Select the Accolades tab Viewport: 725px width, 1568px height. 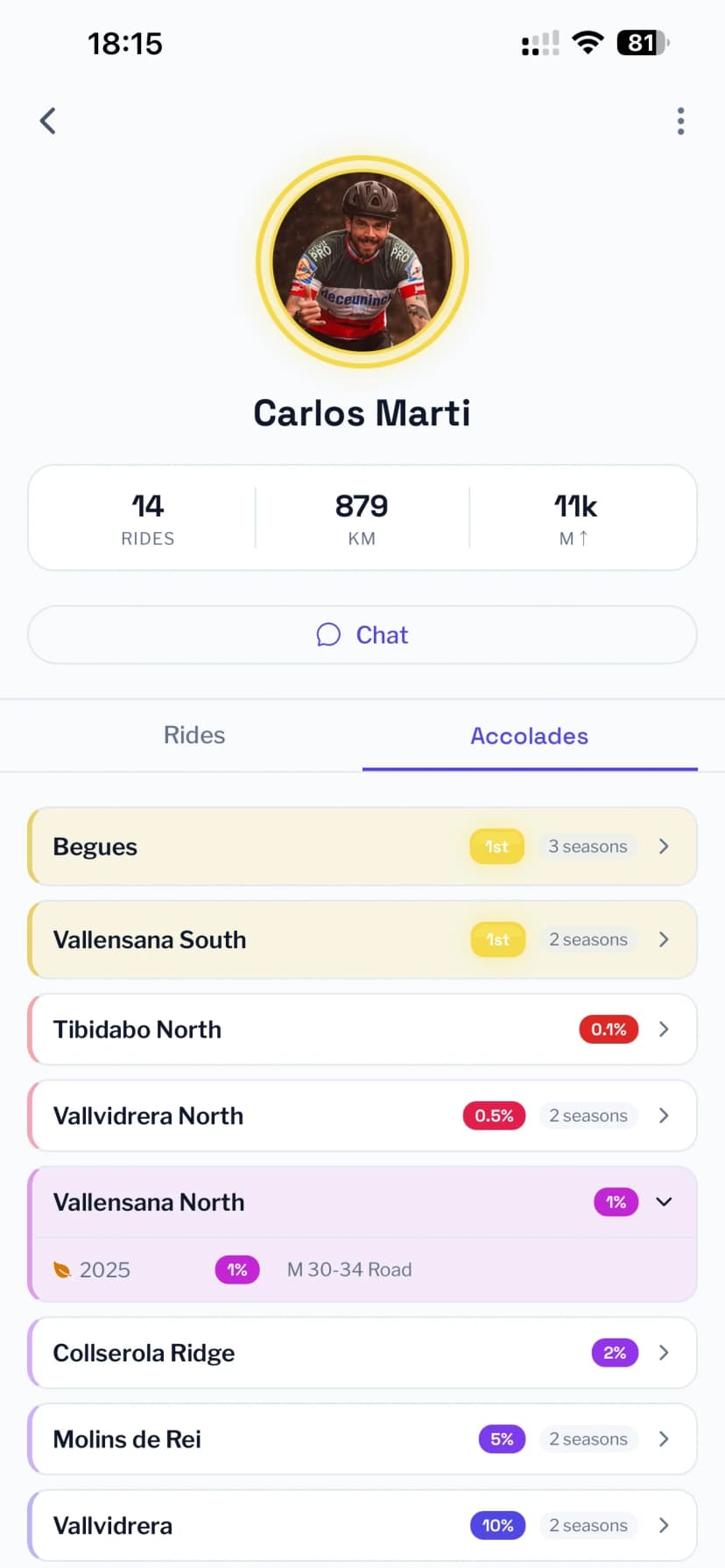tap(529, 735)
